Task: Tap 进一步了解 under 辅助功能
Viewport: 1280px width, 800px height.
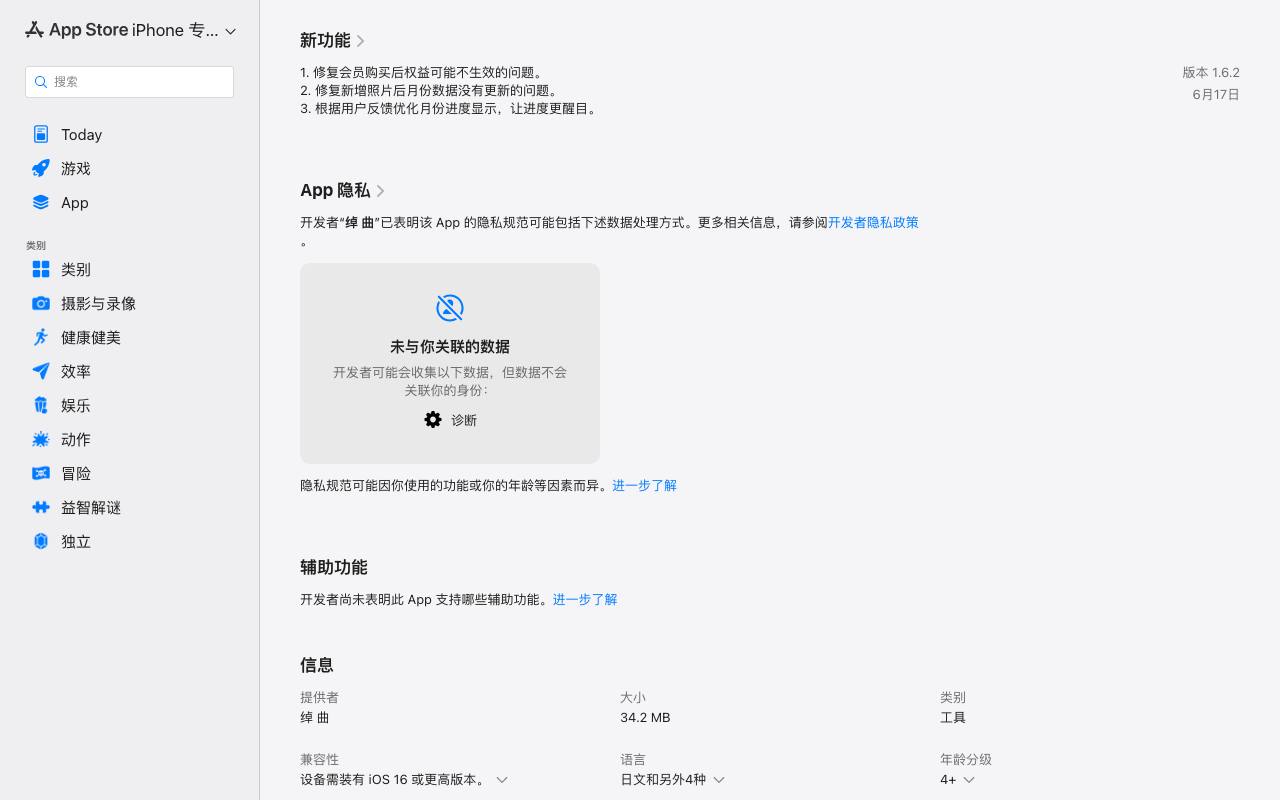Action: point(585,600)
